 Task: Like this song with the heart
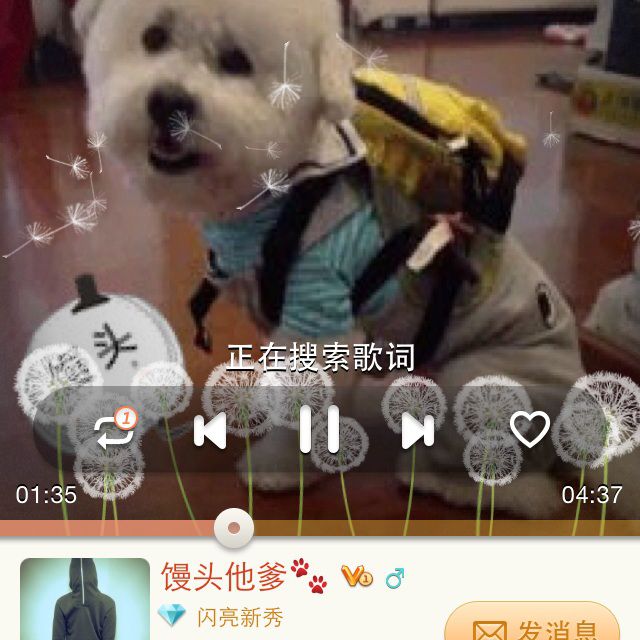pos(530,430)
